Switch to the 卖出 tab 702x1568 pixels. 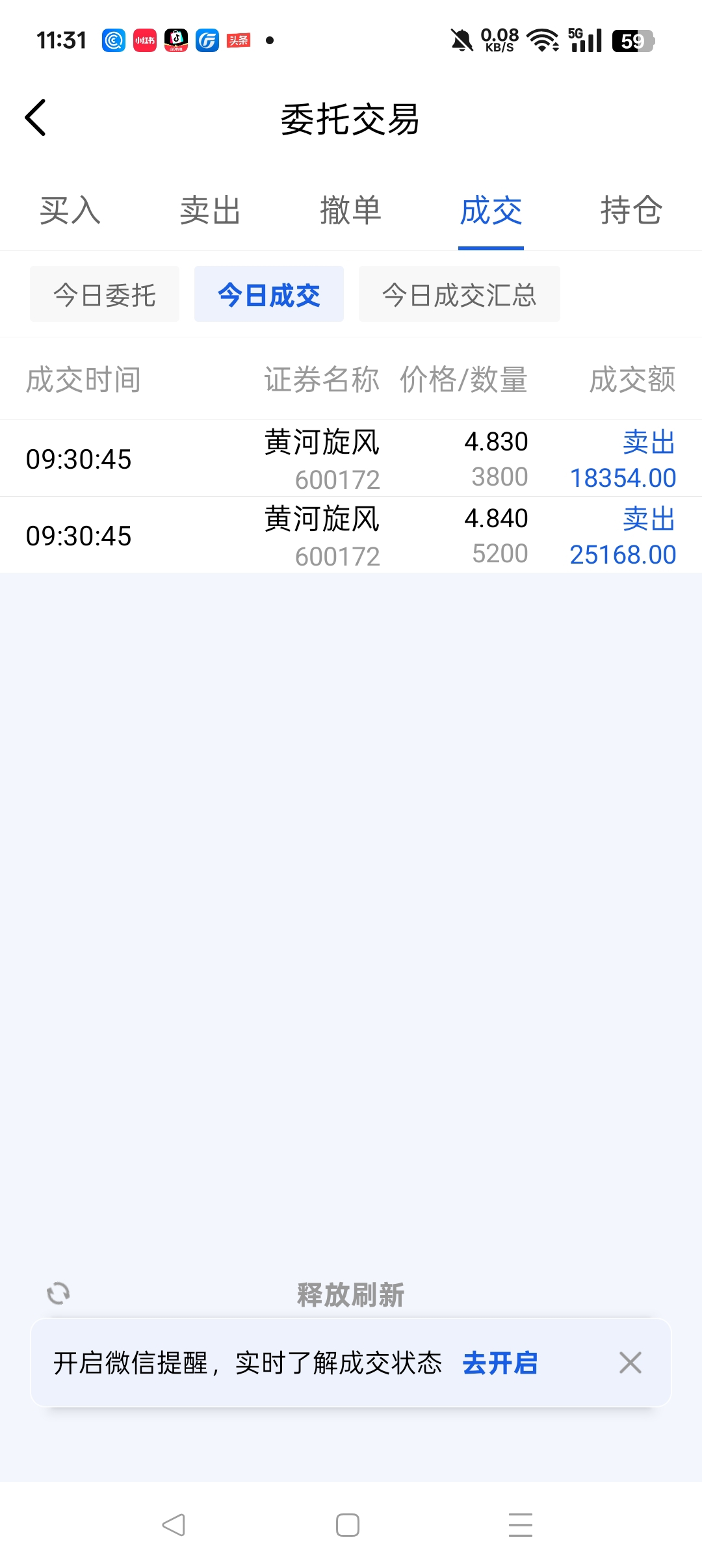tap(211, 211)
